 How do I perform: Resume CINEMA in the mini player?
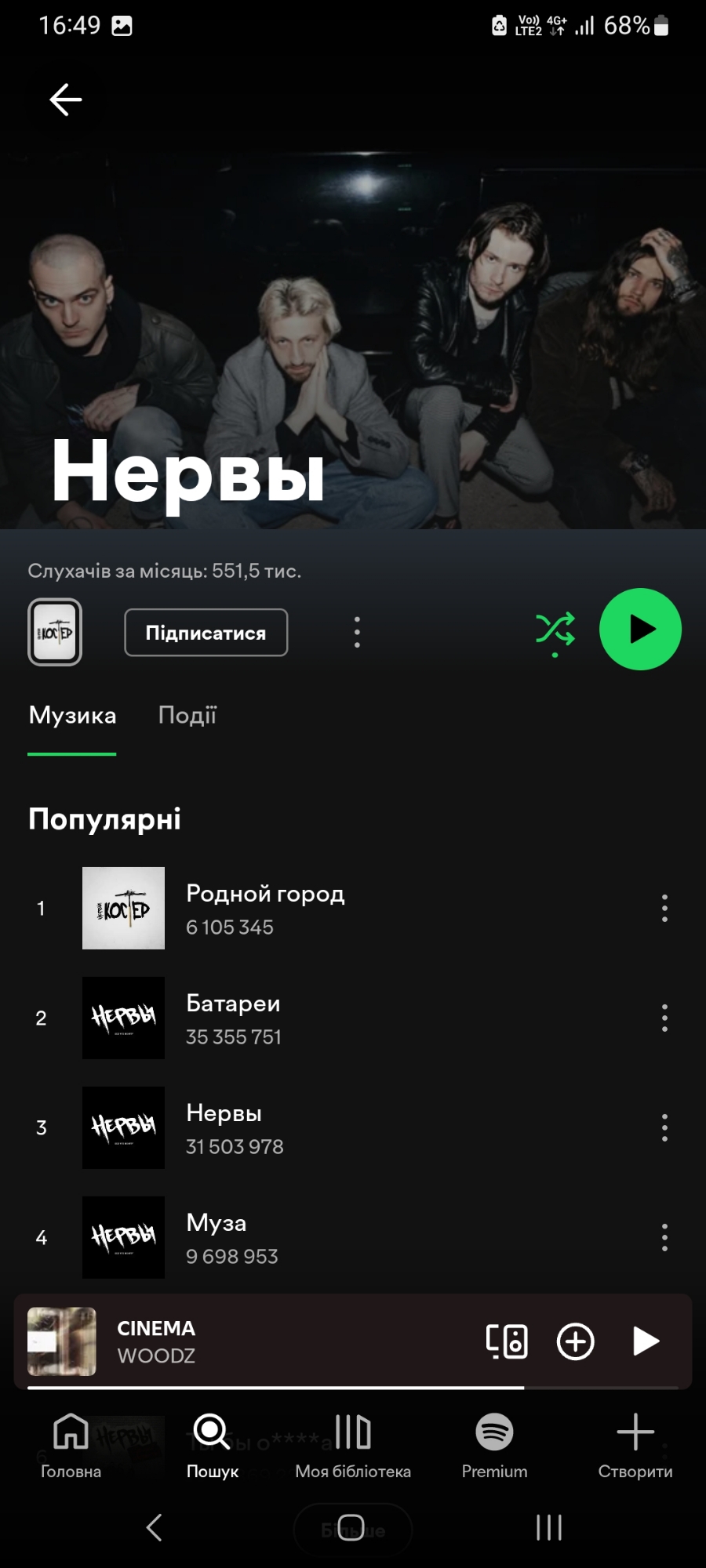coord(645,1341)
